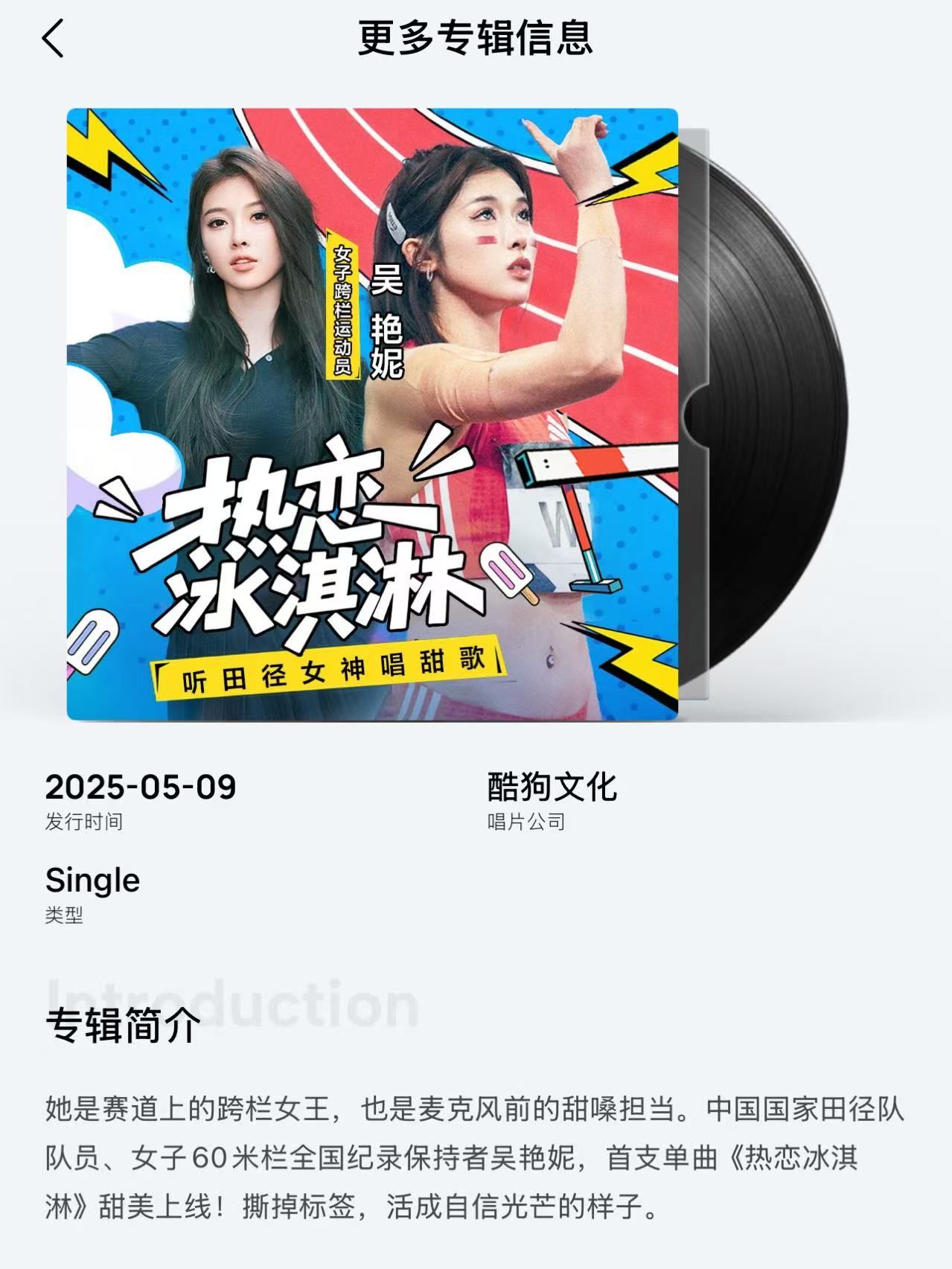
Task: Open the 热恋冰淇淋 album cover
Action: point(372,415)
